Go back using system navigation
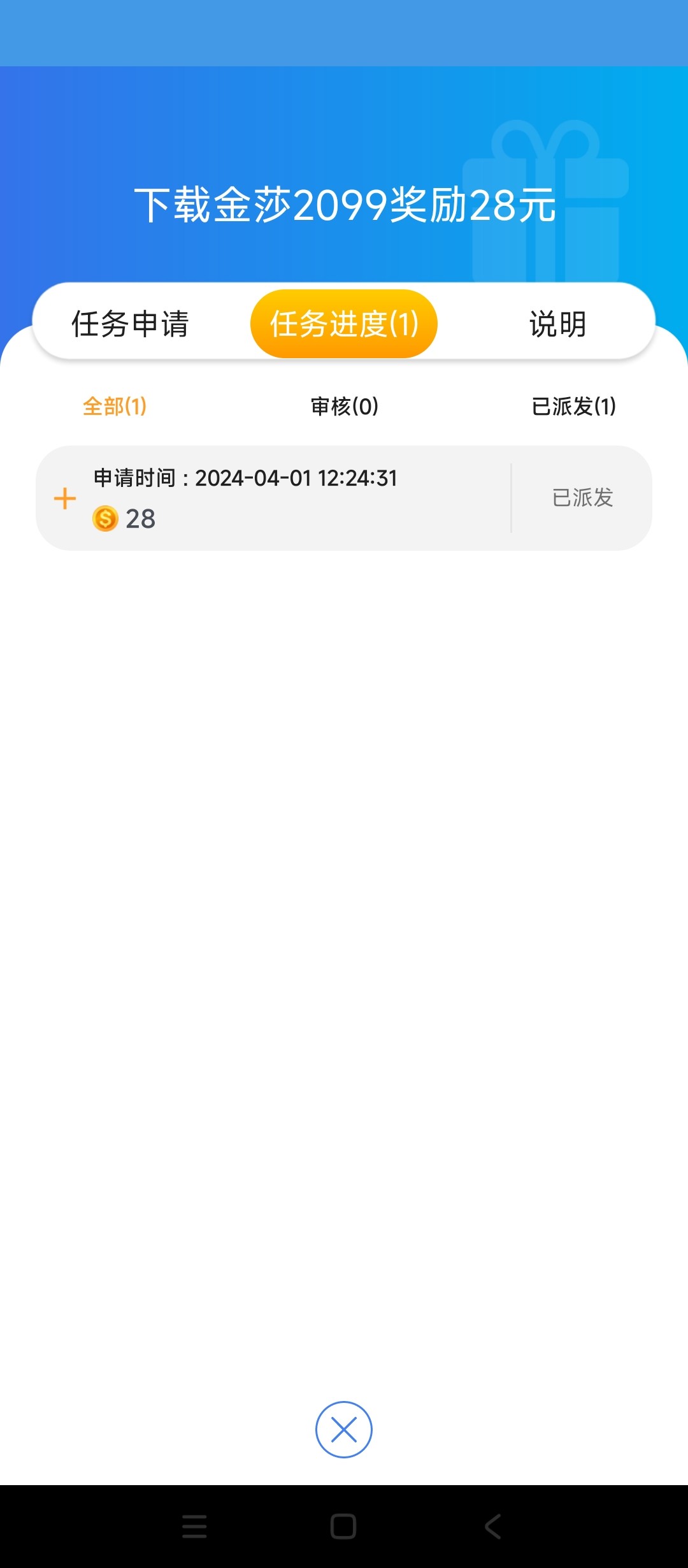Viewport: 688px width, 1568px height. click(493, 1527)
